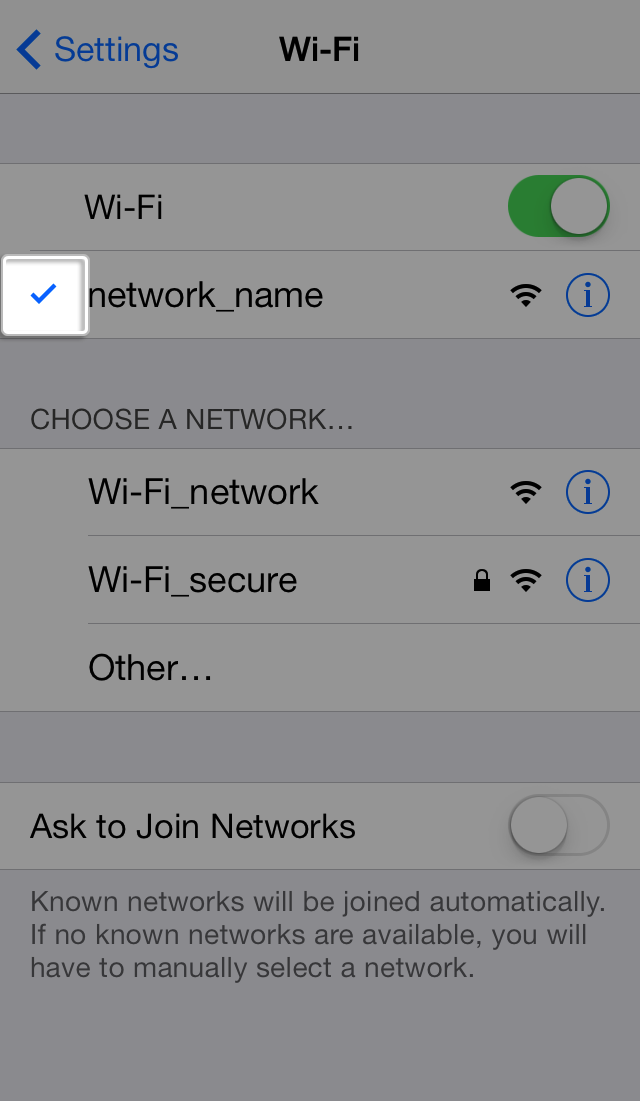
Task: Select the connected network_name row
Action: click(320, 295)
